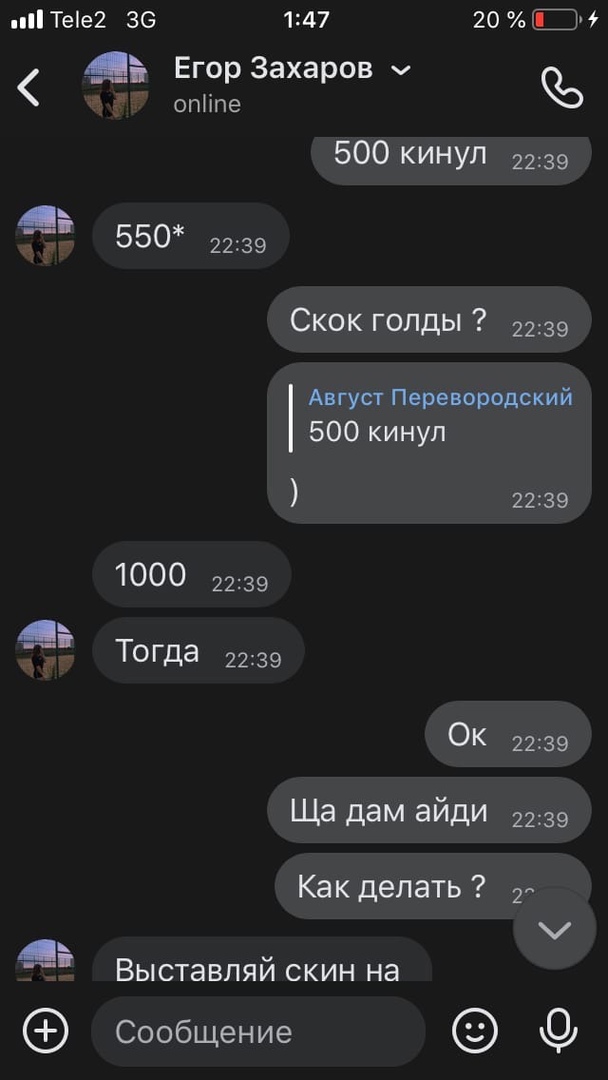Tap the Сообщение text field
Image resolution: width=608 pixels, height=1080 pixels.
257,1031
